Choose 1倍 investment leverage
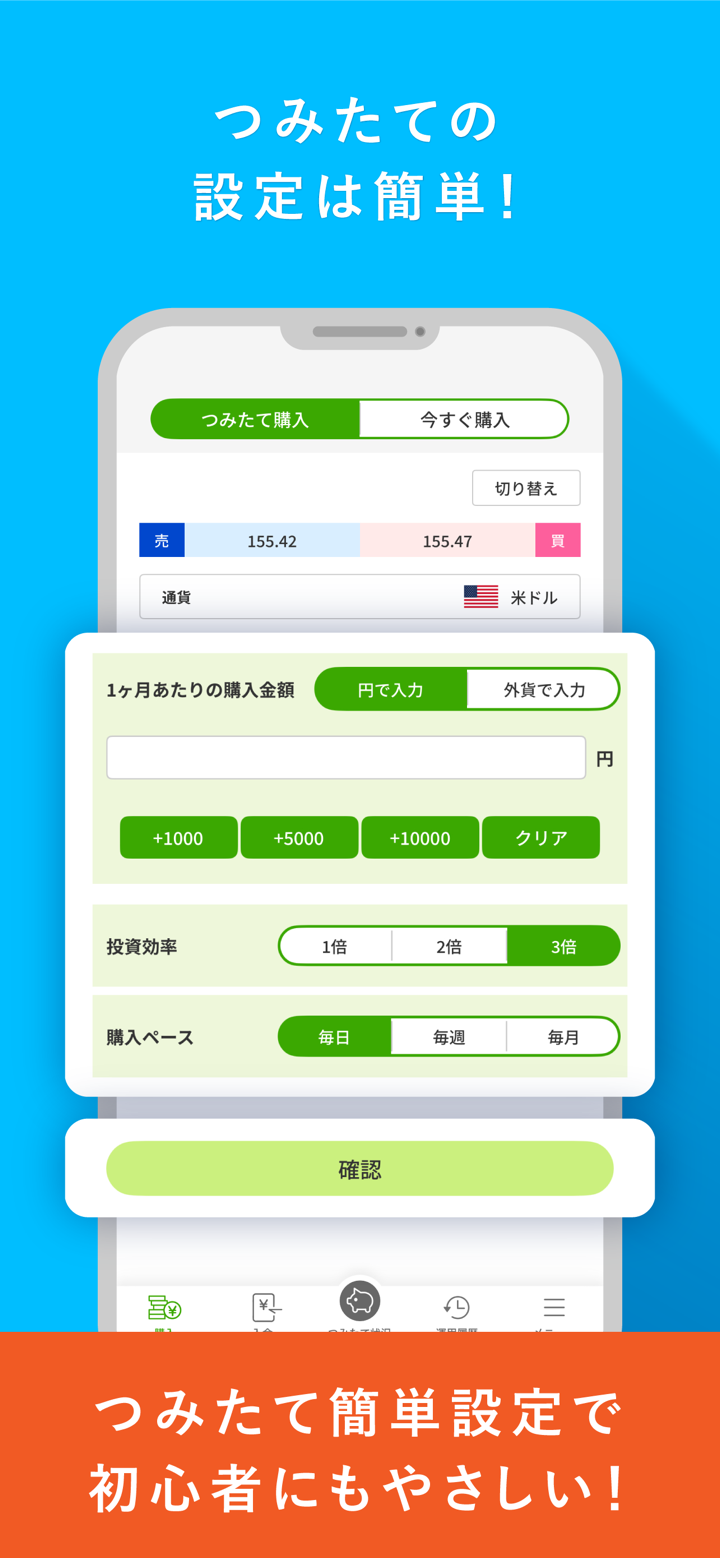Image resolution: width=720 pixels, height=1558 pixels. click(335, 945)
